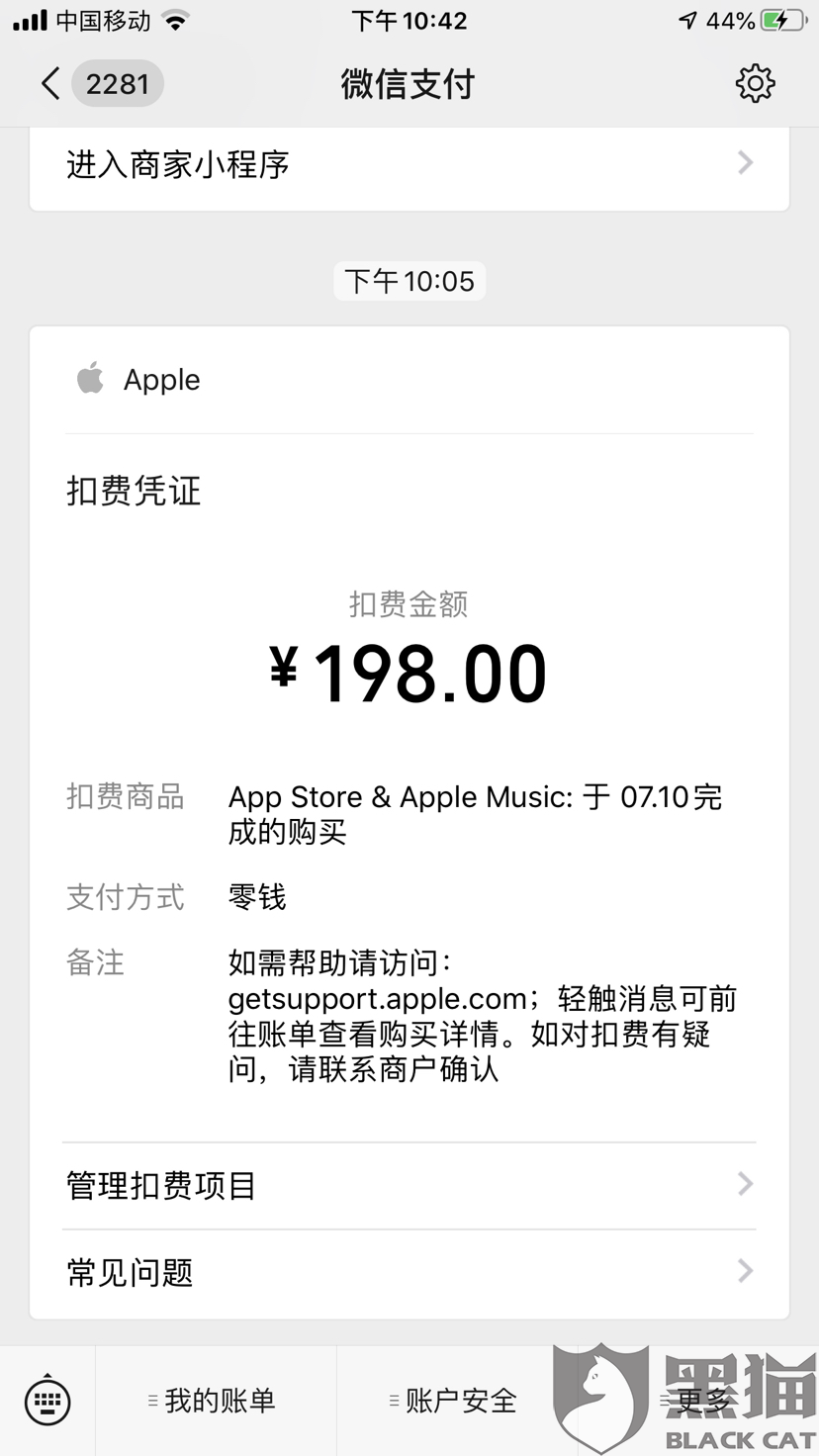Go back to the chat list
The height and width of the screenshot is (1456, 819).
(99, 84)
